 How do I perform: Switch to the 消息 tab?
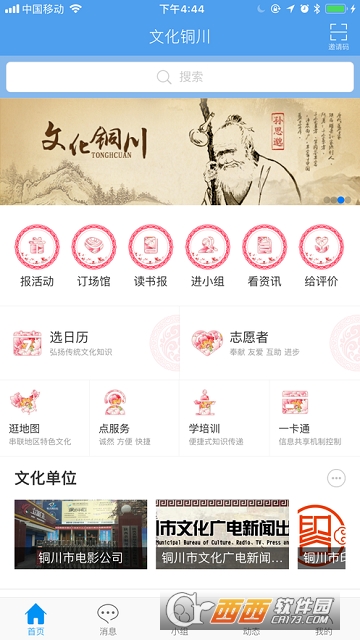pyautogui.click(x=108, y=620)
